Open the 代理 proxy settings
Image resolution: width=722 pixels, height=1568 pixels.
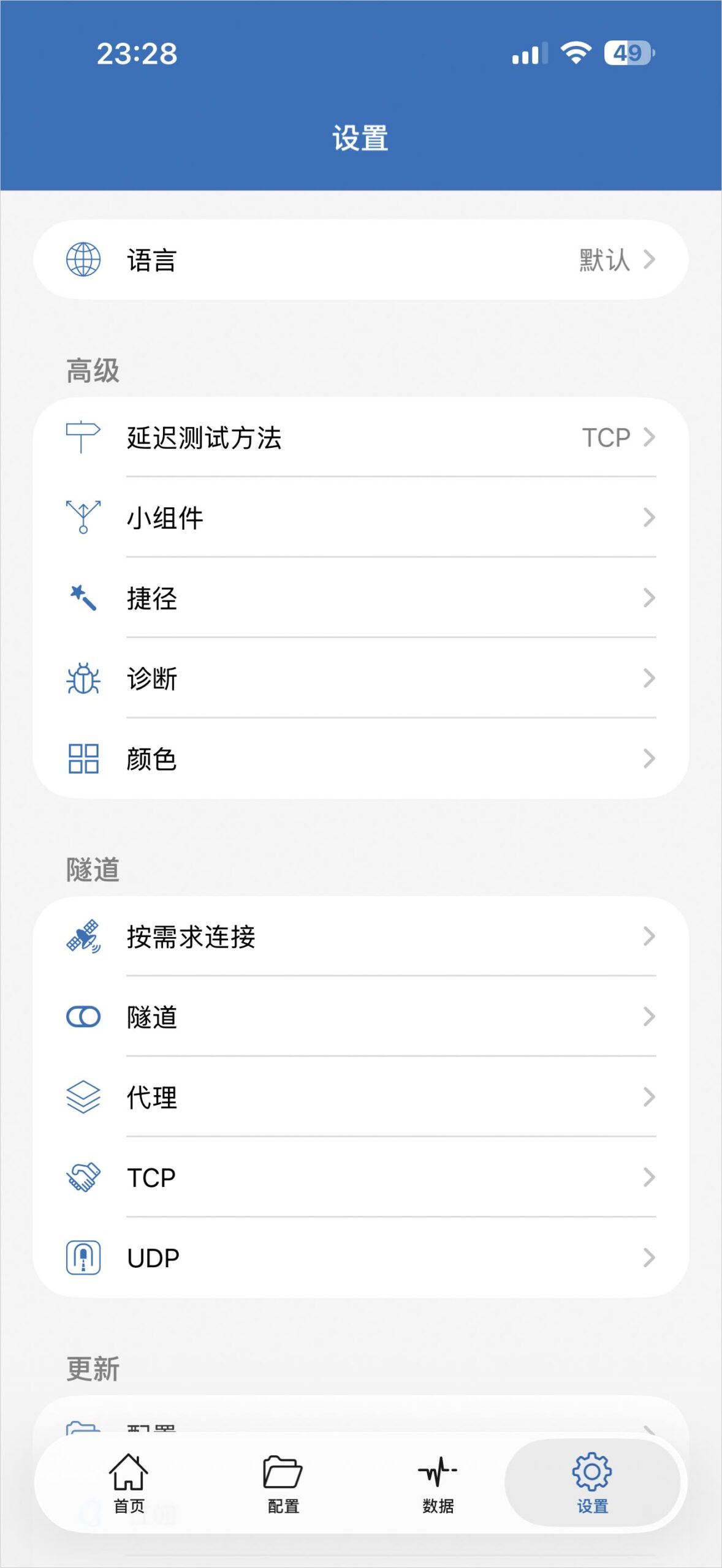[360, 1098]
